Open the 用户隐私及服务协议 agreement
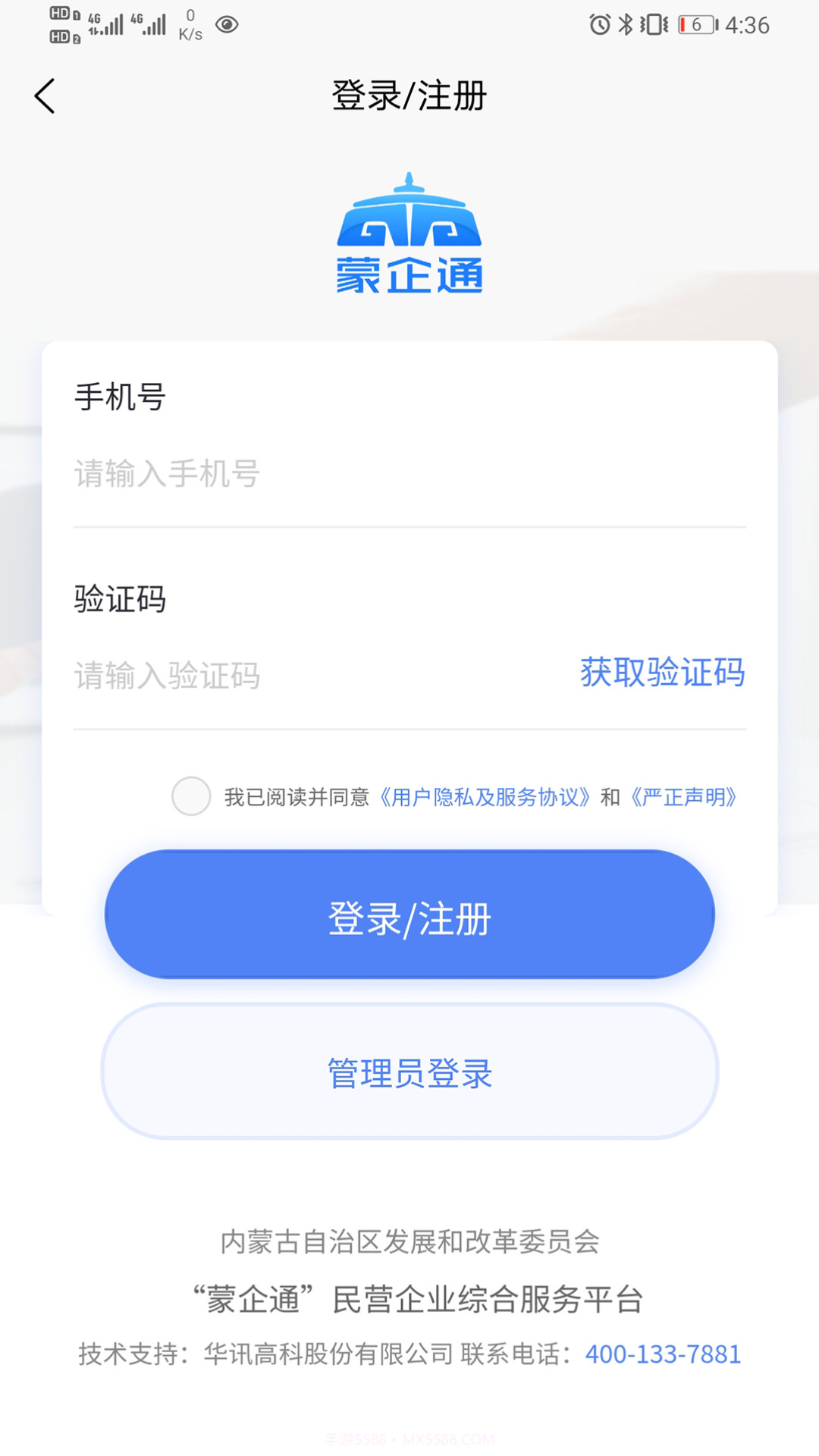 click(x=485, y=797)
